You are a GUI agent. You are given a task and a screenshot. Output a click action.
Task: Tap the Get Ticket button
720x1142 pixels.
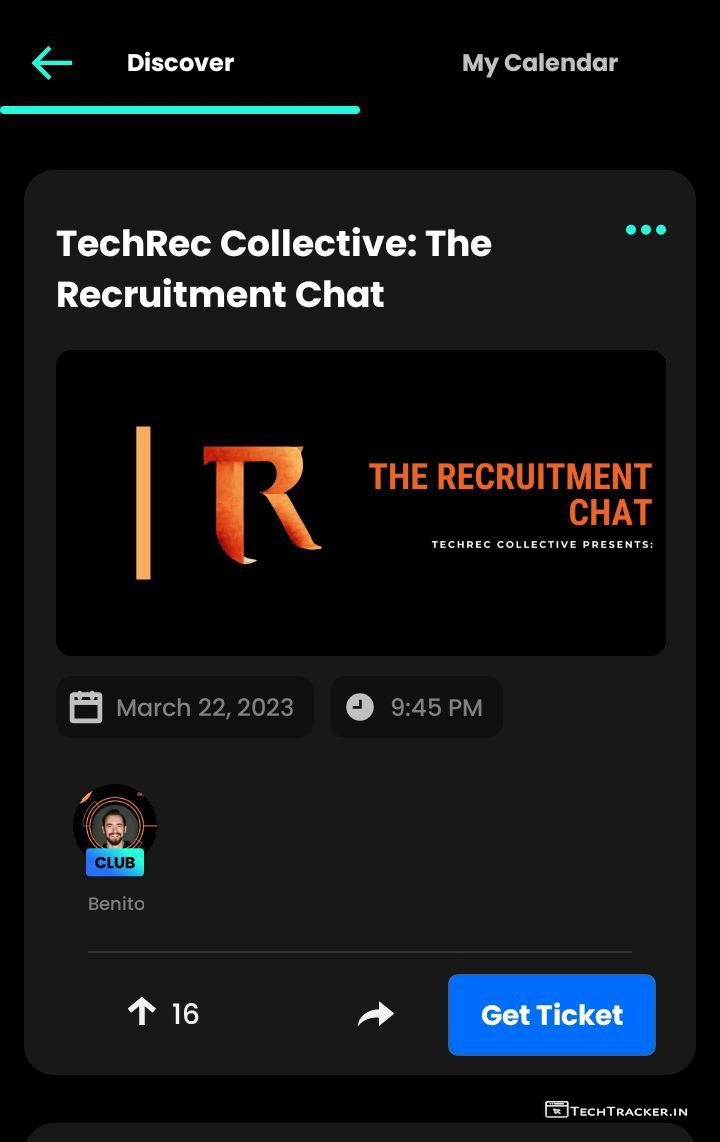551,1015
